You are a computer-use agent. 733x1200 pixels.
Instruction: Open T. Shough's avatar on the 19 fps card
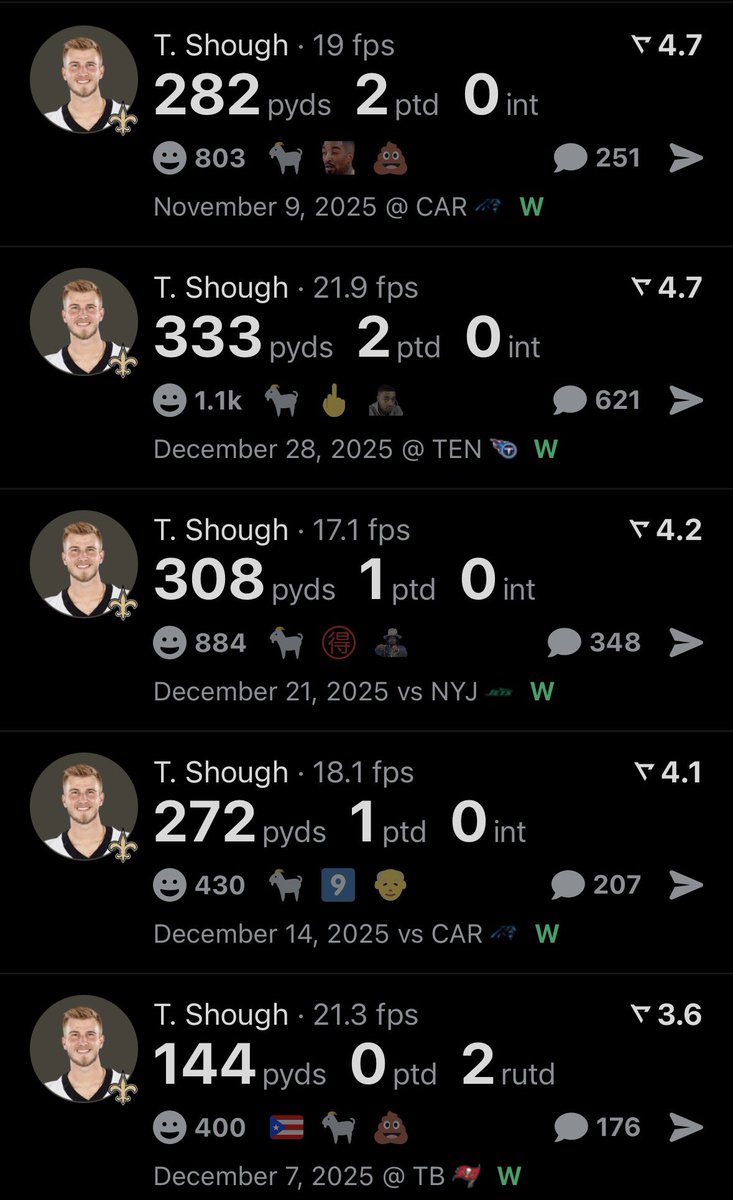point(84,79)
